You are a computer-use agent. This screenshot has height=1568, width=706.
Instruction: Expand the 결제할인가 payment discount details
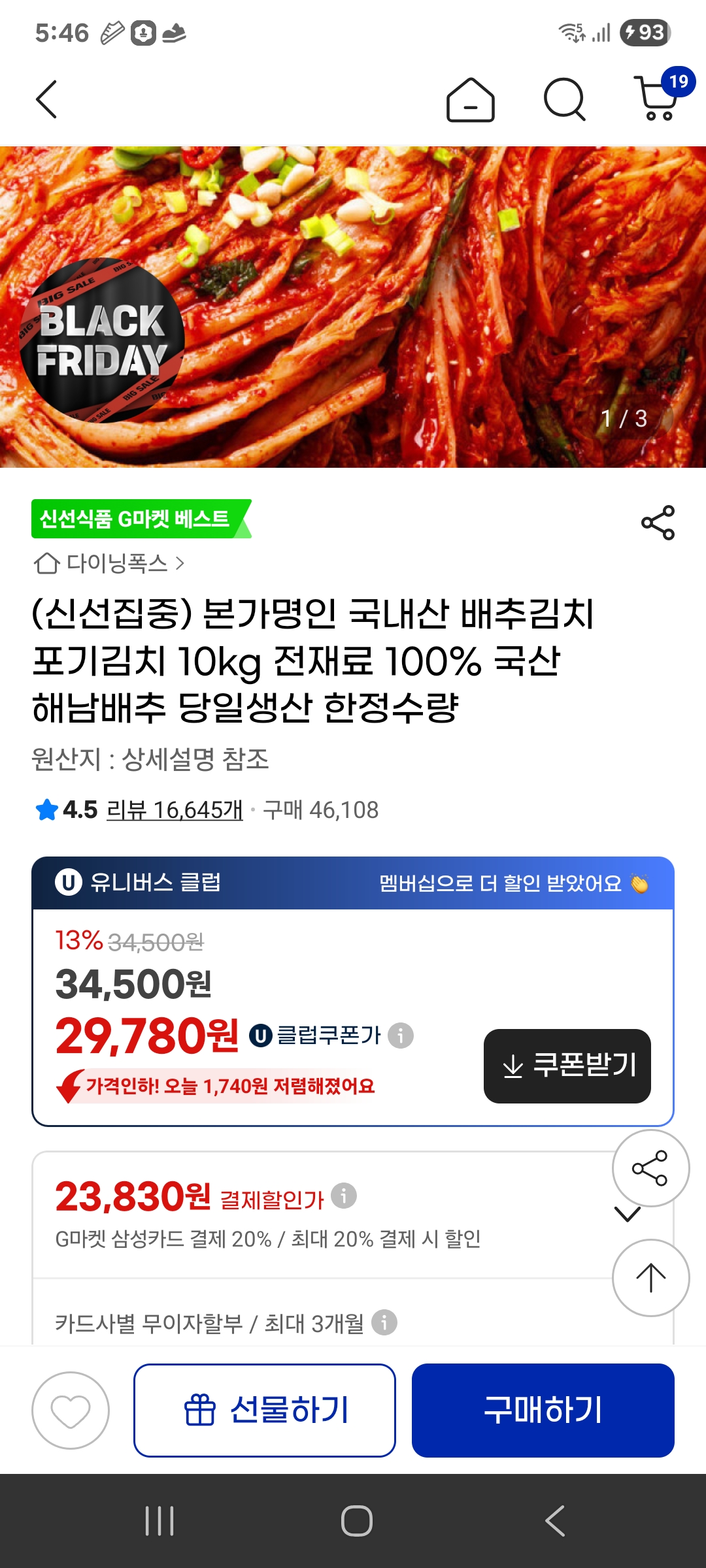627,1214
